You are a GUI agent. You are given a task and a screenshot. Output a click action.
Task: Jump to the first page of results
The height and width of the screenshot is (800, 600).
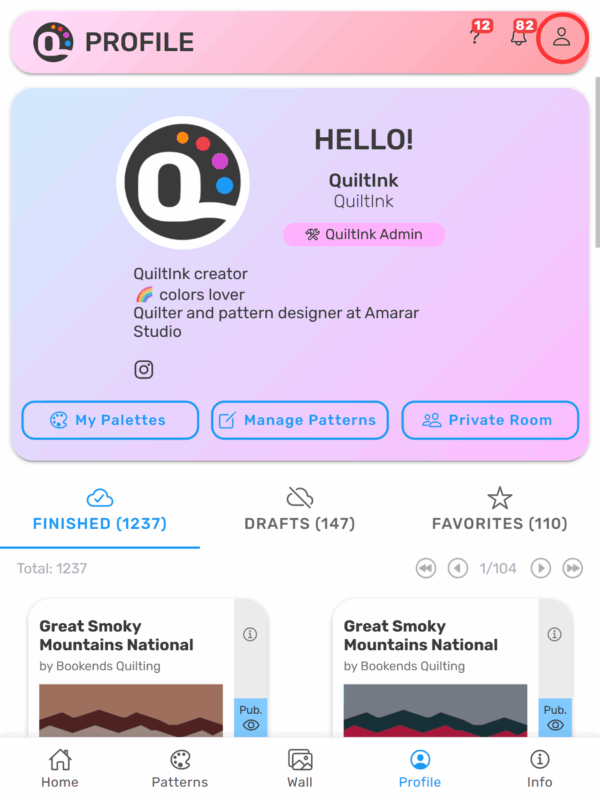click(426, 568)
